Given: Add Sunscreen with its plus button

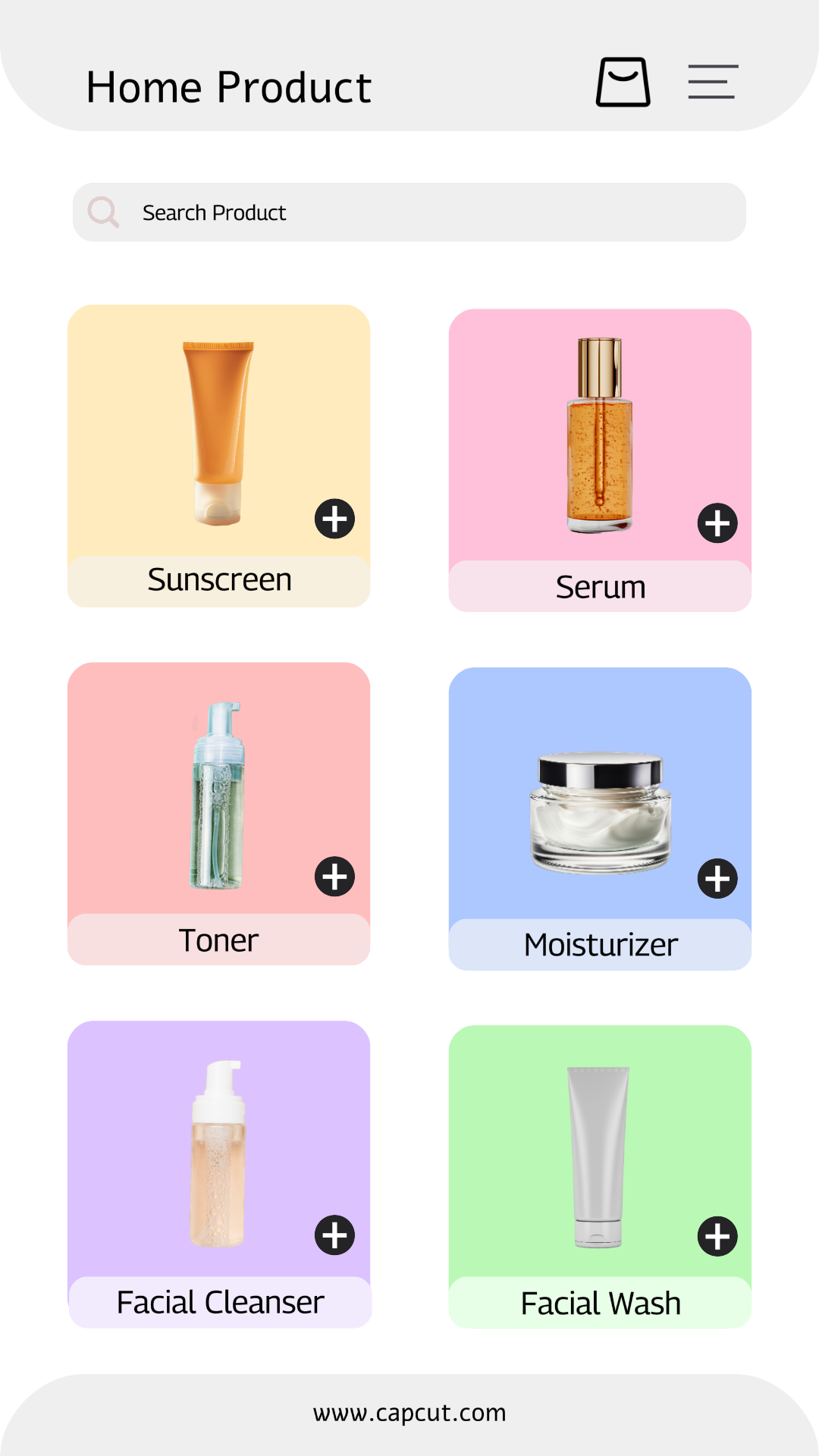Looking at the screenshot, I should [334, 519].
